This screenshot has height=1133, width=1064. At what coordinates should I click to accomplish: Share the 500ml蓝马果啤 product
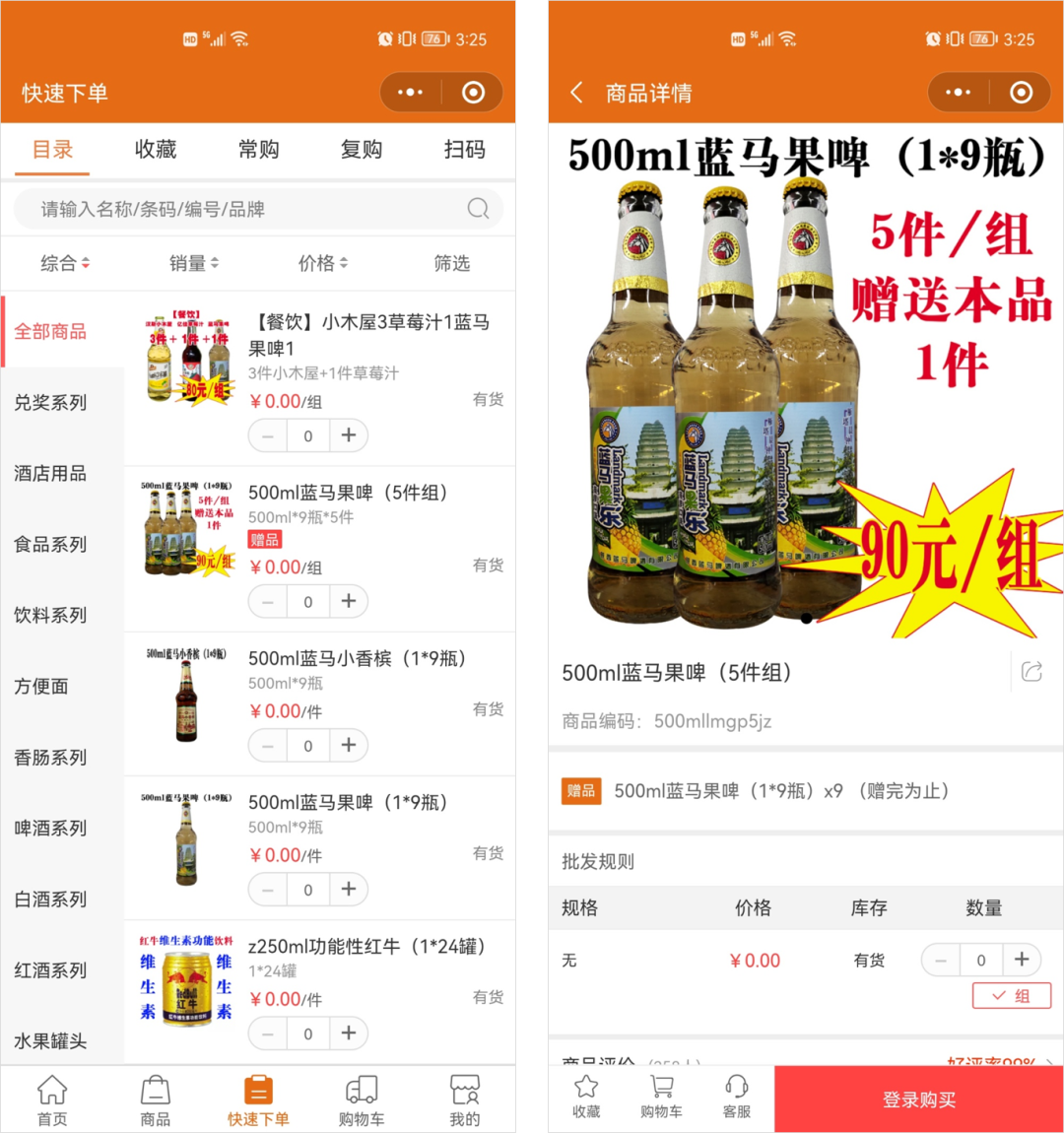(x=1031, y=672)
